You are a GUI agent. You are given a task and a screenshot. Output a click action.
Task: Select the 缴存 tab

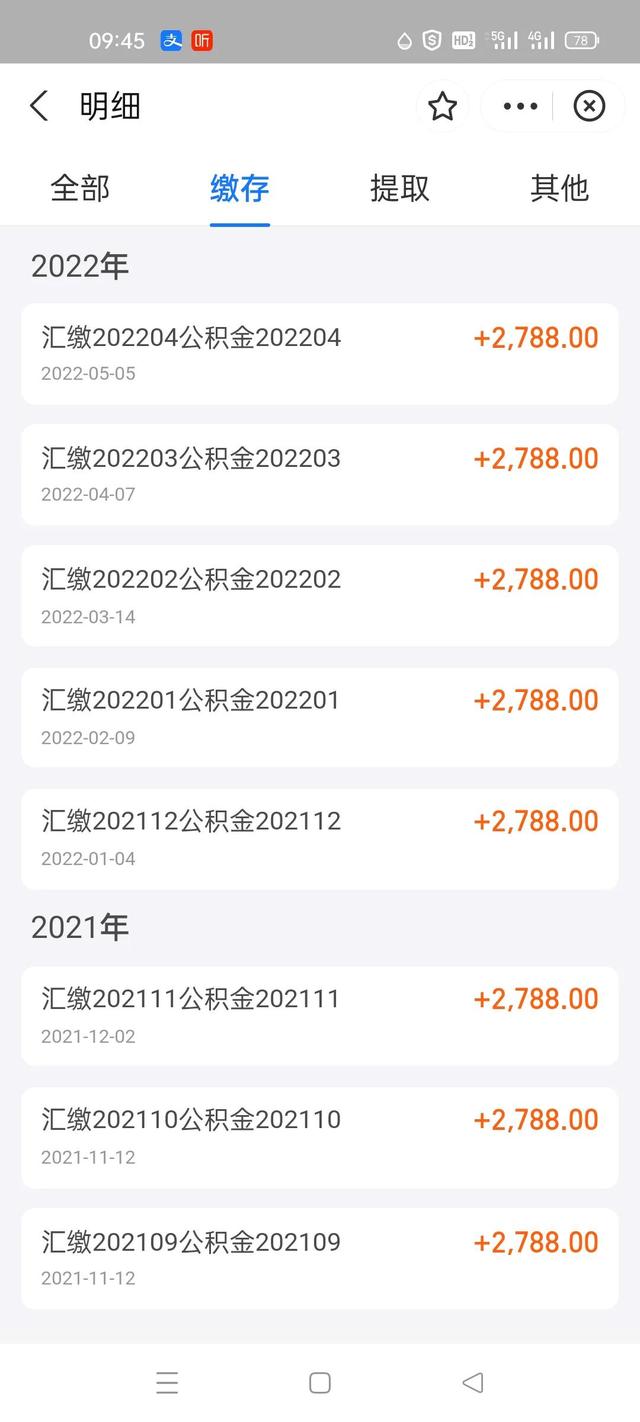pyautogui.click(x=240, y=188)
